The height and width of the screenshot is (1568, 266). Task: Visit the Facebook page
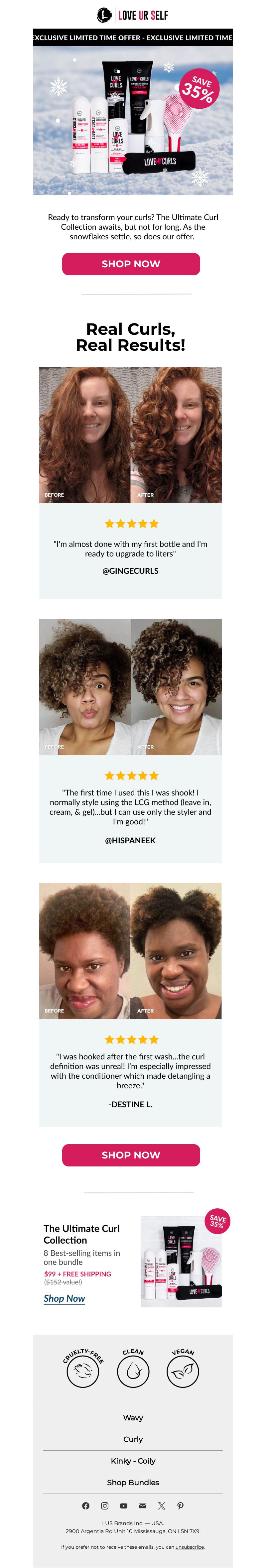86,1506
